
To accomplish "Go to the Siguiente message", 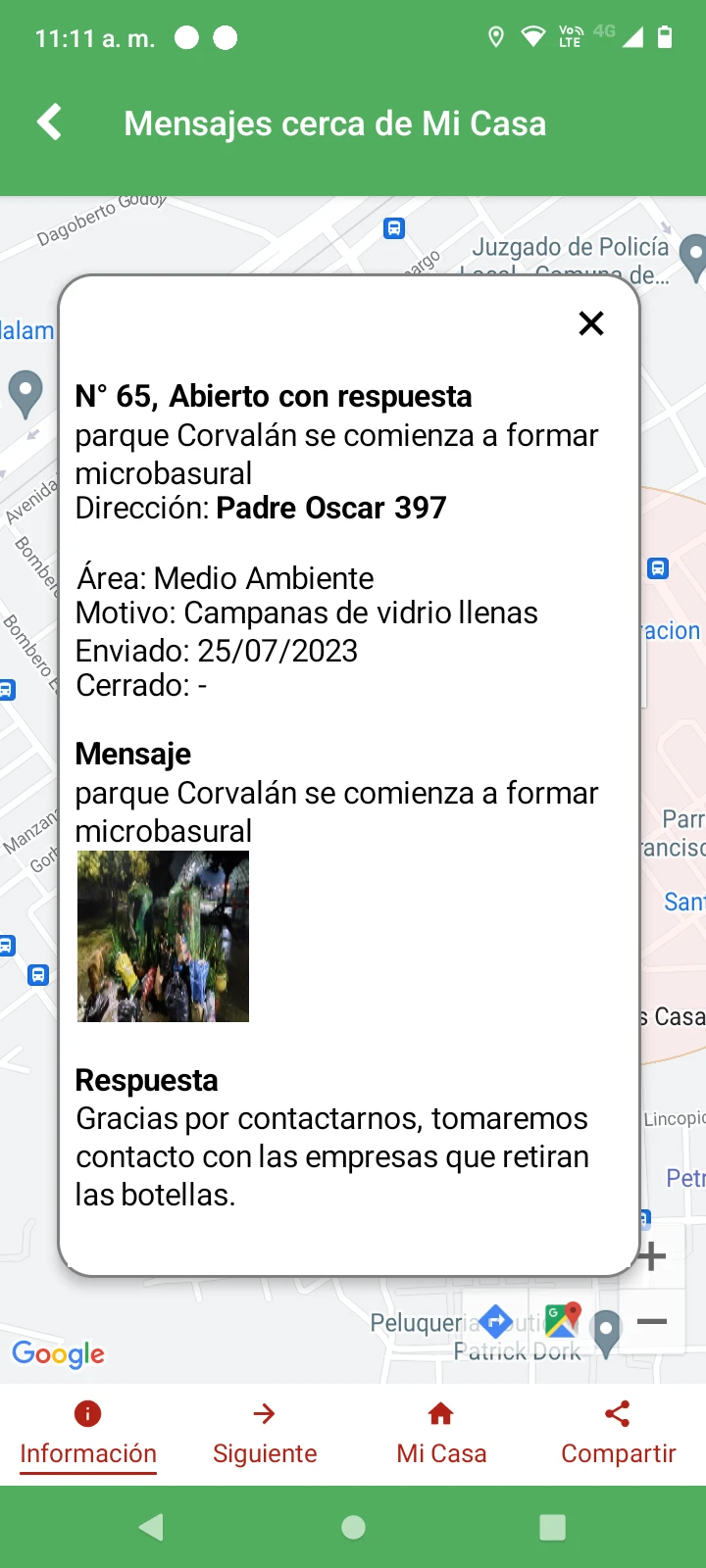I will tap(265, 1434).
